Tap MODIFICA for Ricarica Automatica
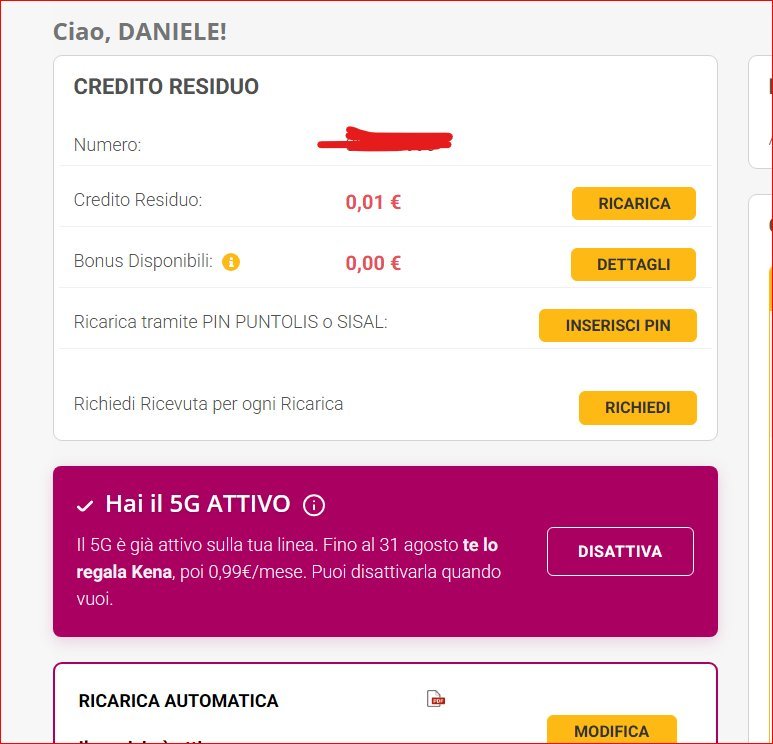 point(611,730)
